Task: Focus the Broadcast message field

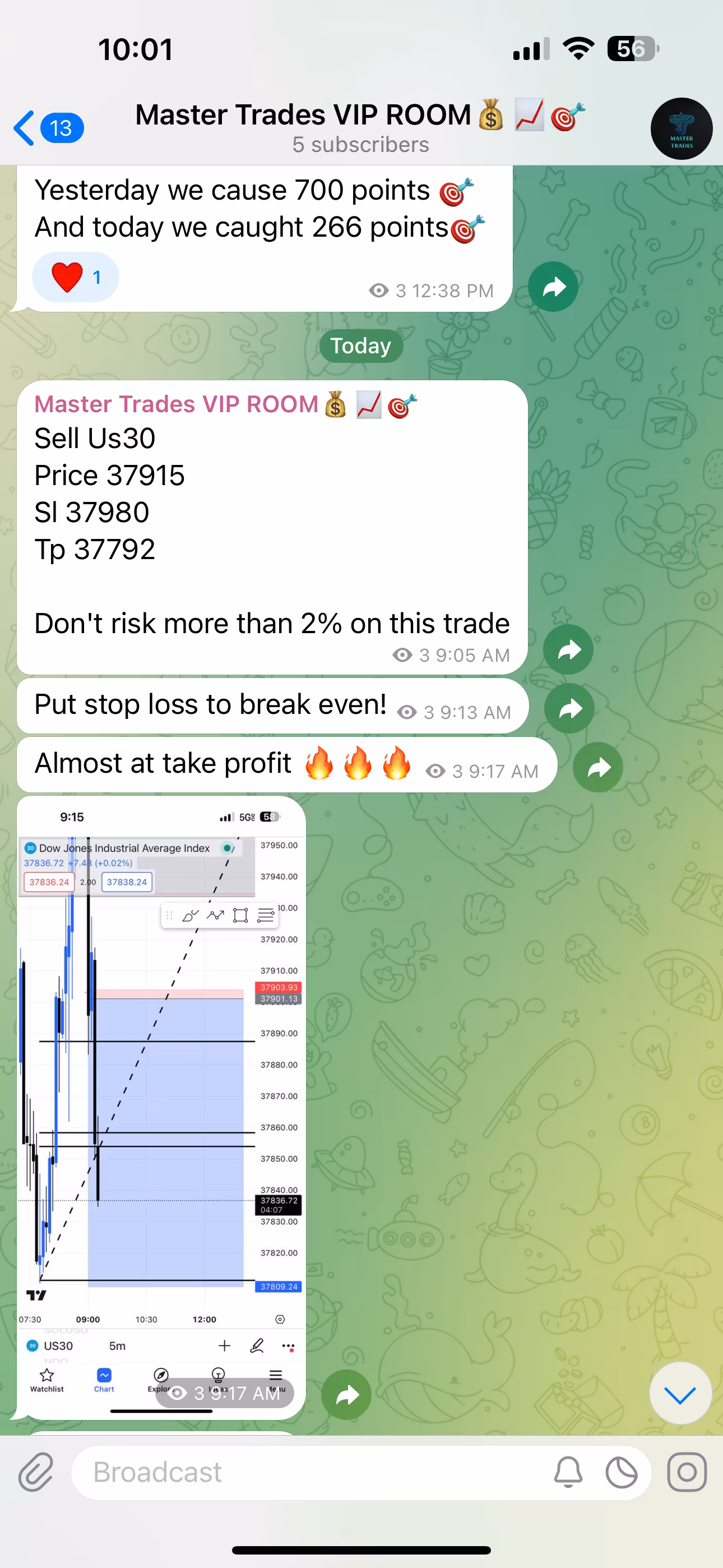Action: click(x=304, y=1473)
